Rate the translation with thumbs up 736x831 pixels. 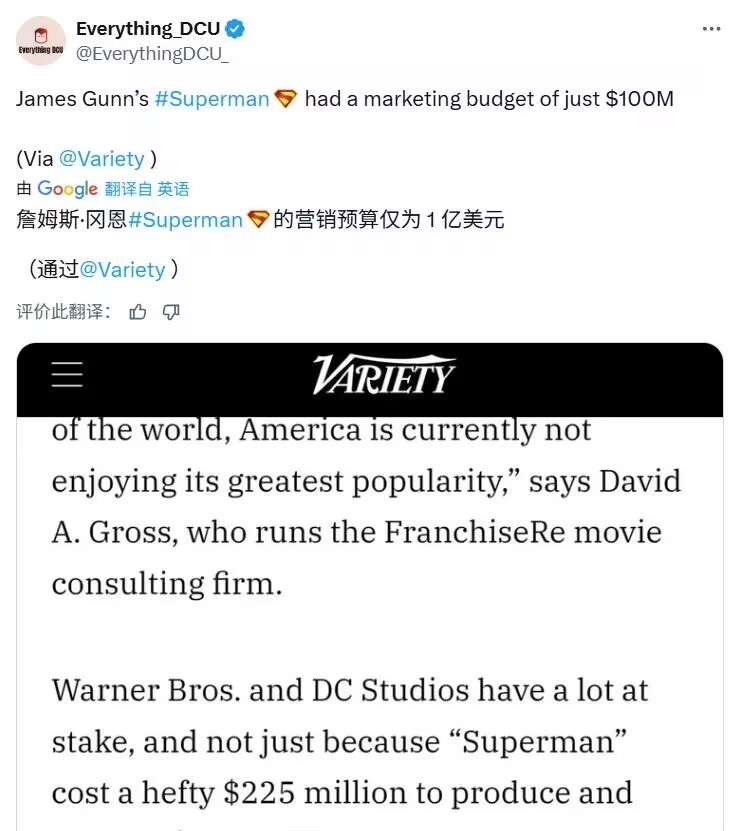138,312
